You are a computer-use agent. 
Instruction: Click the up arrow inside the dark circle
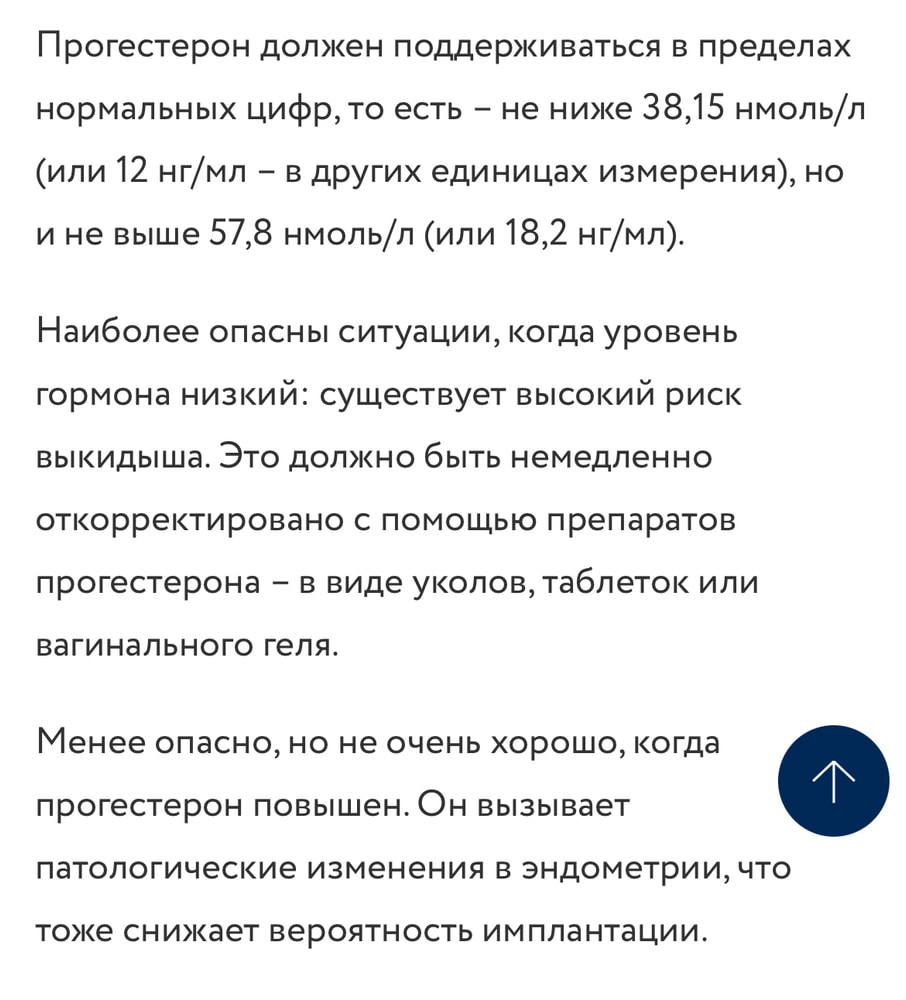[834, 781]
